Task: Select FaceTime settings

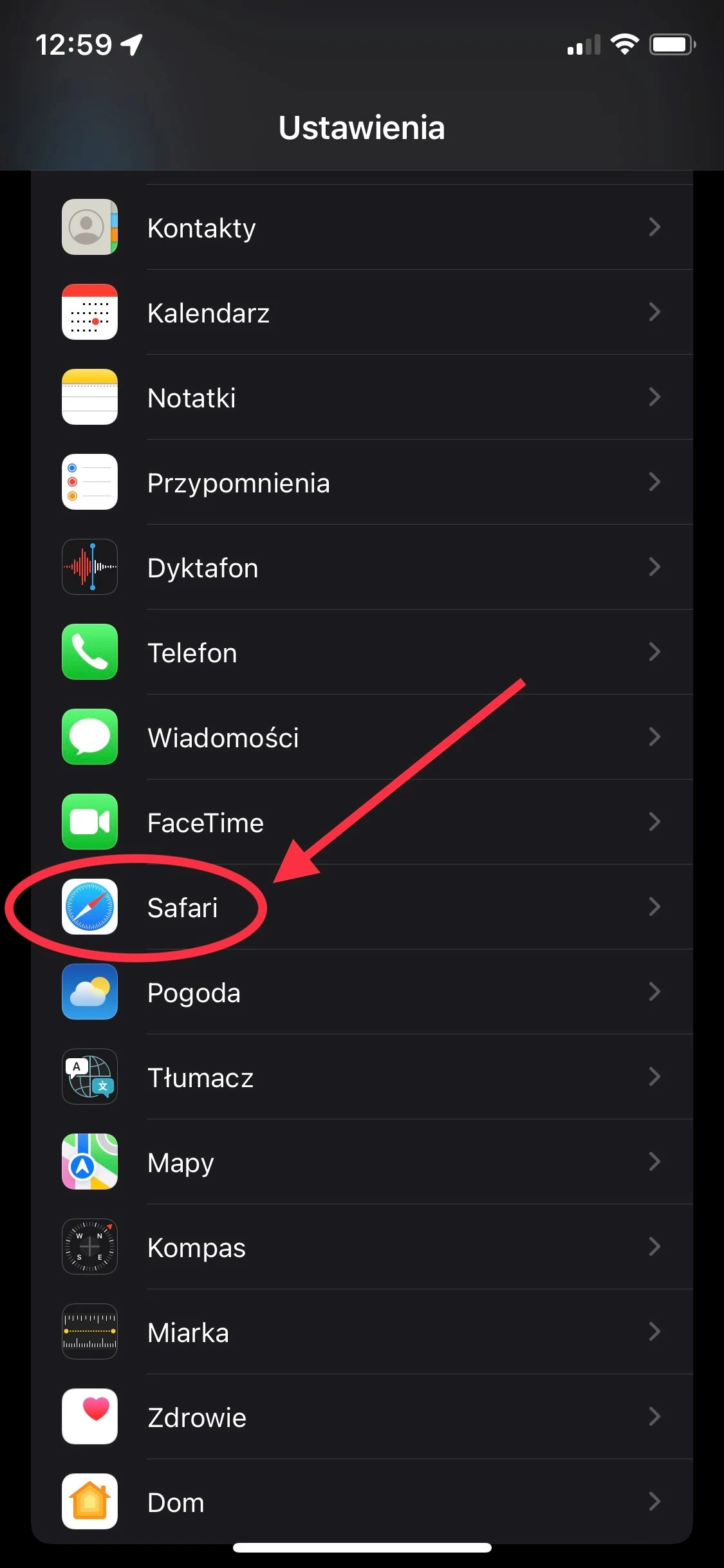Action: (362, 822)
